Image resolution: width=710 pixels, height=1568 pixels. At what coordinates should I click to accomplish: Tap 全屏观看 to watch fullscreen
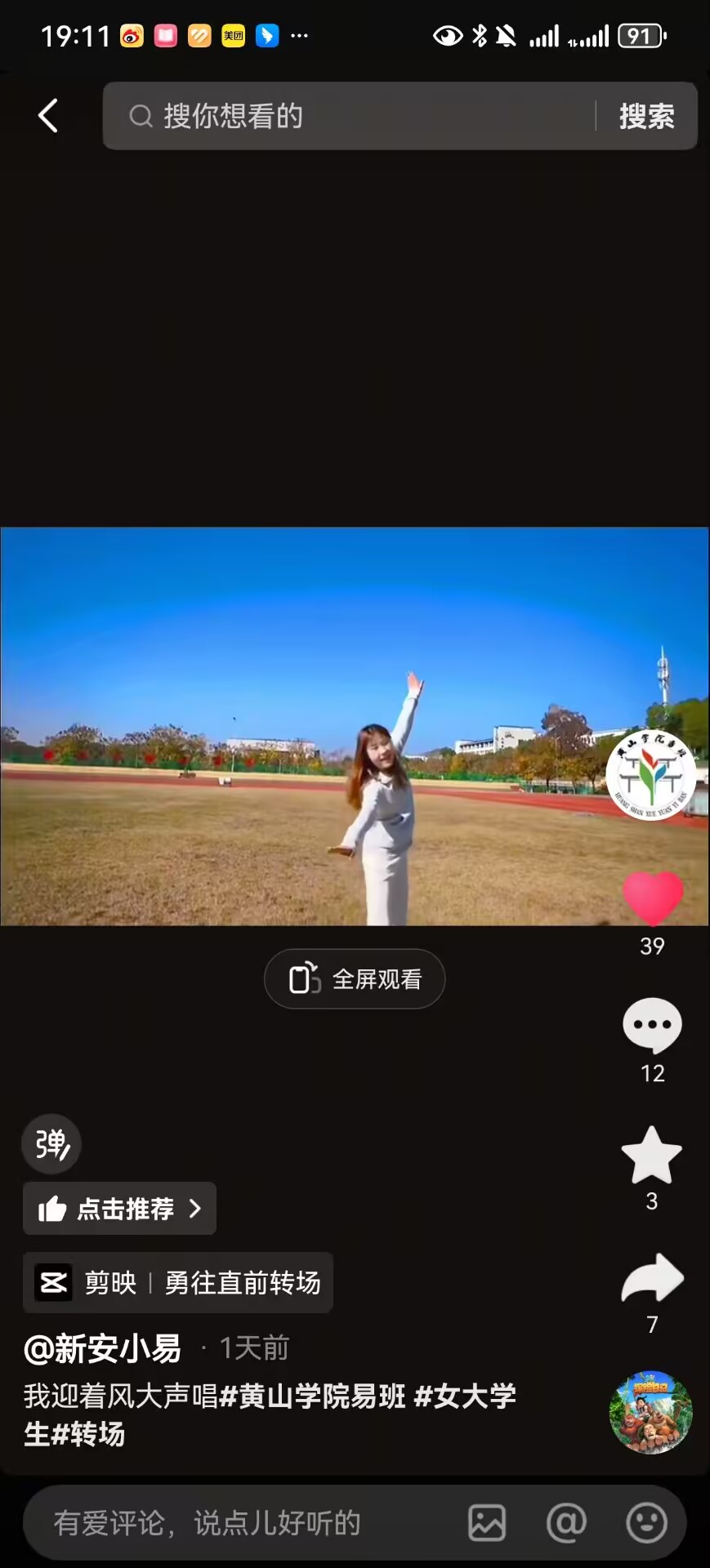click(x=355, y=978)
